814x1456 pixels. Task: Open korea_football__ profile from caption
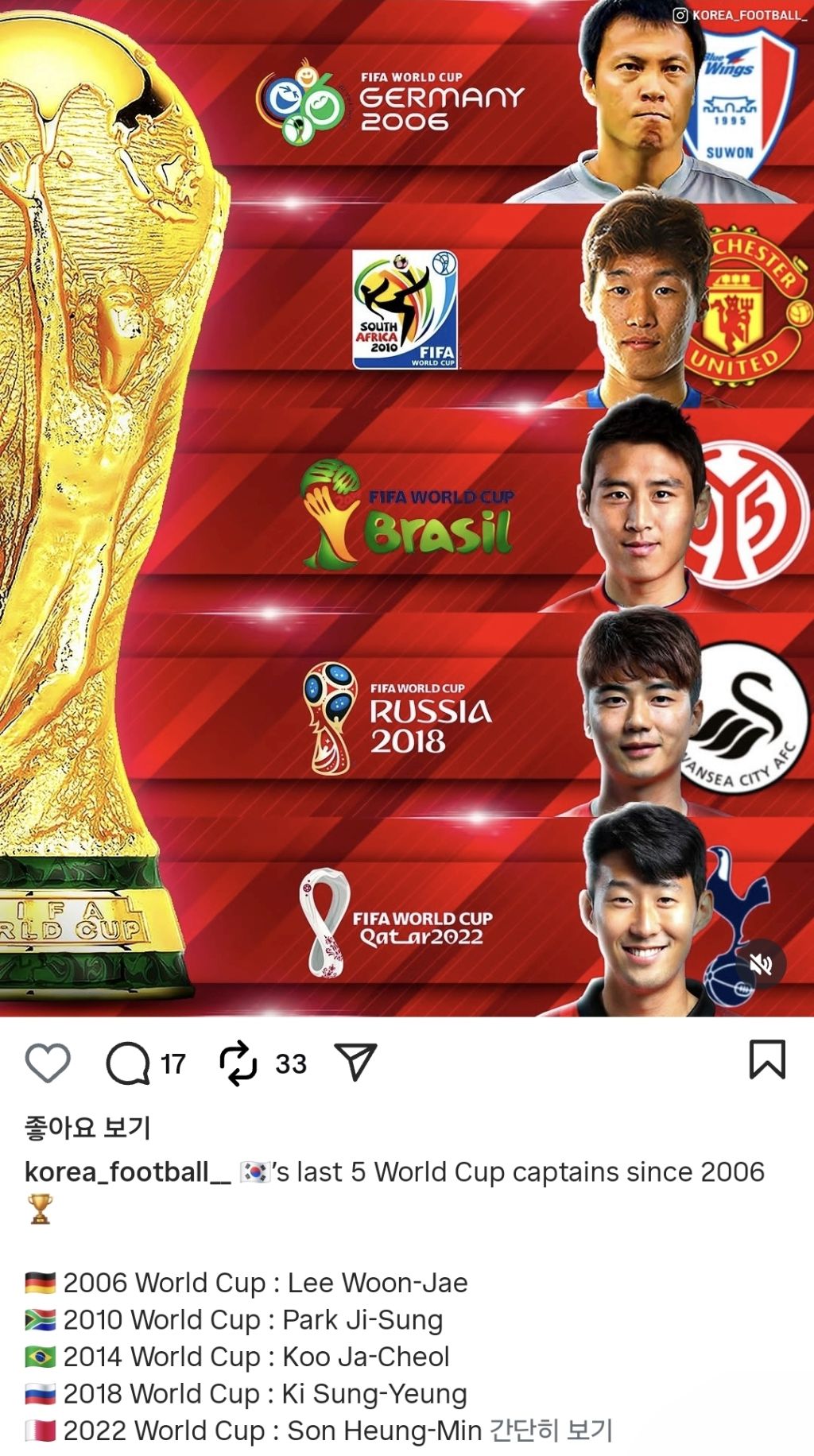[x=127, y=1171]
